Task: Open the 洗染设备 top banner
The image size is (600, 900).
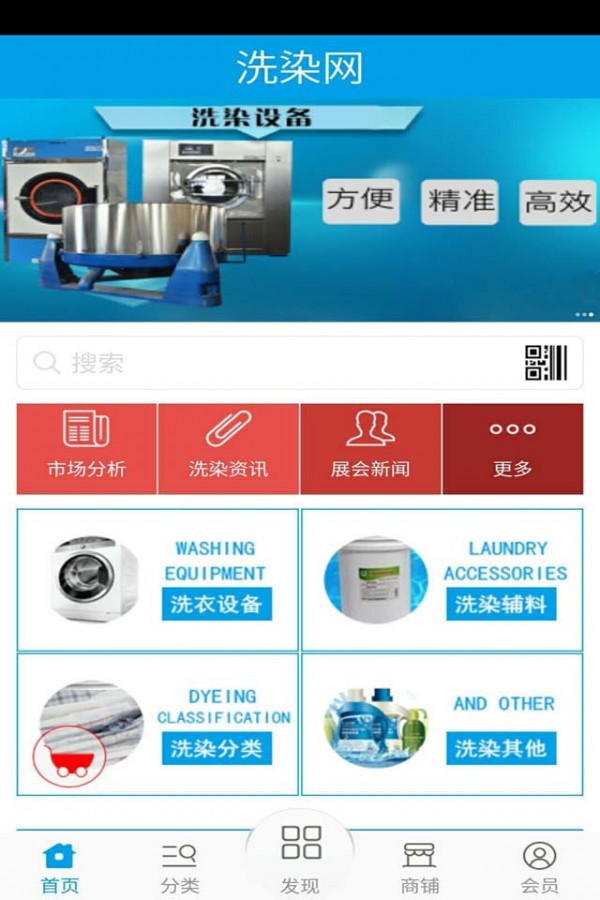Action: pos(300,210)
